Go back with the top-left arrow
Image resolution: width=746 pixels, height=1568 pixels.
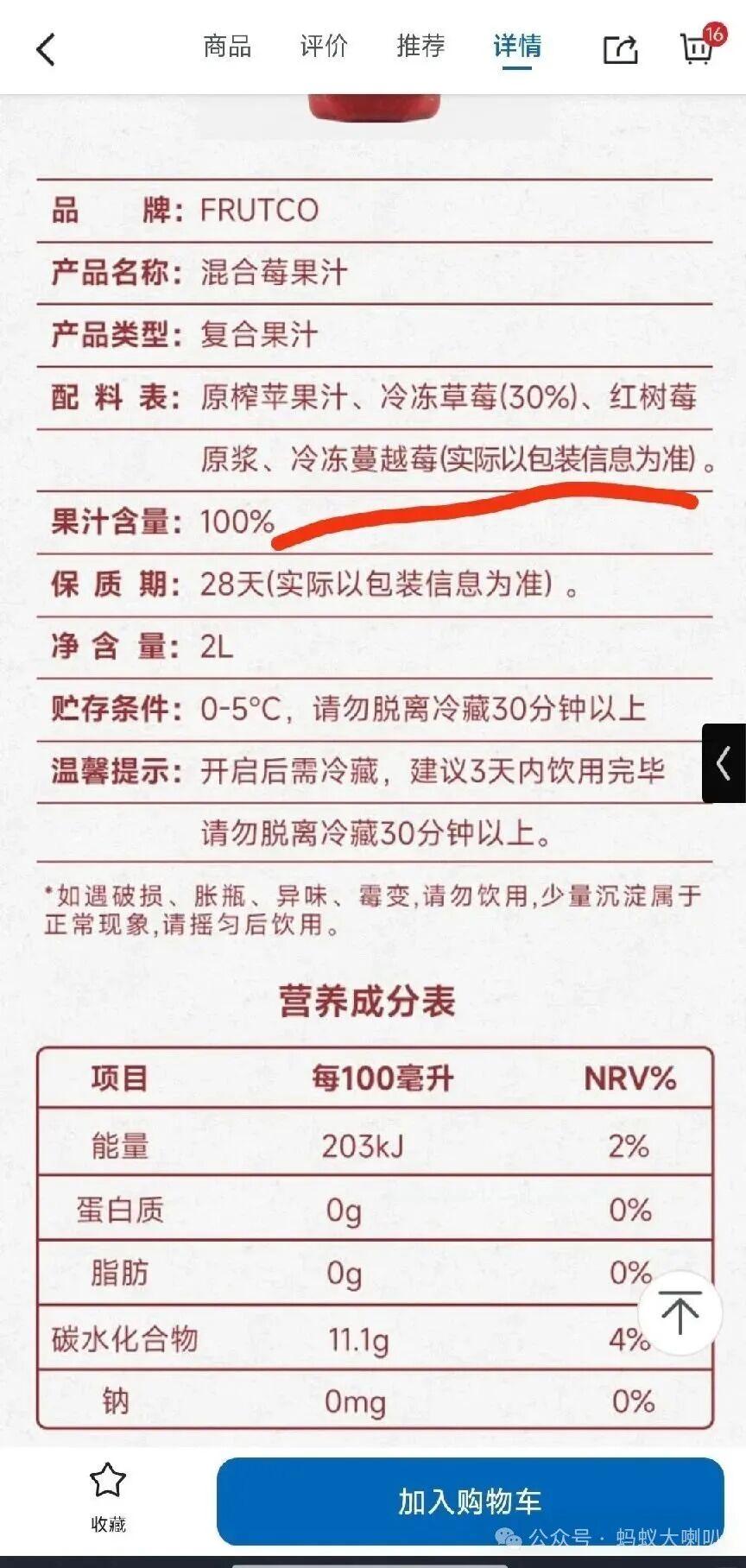46,49
